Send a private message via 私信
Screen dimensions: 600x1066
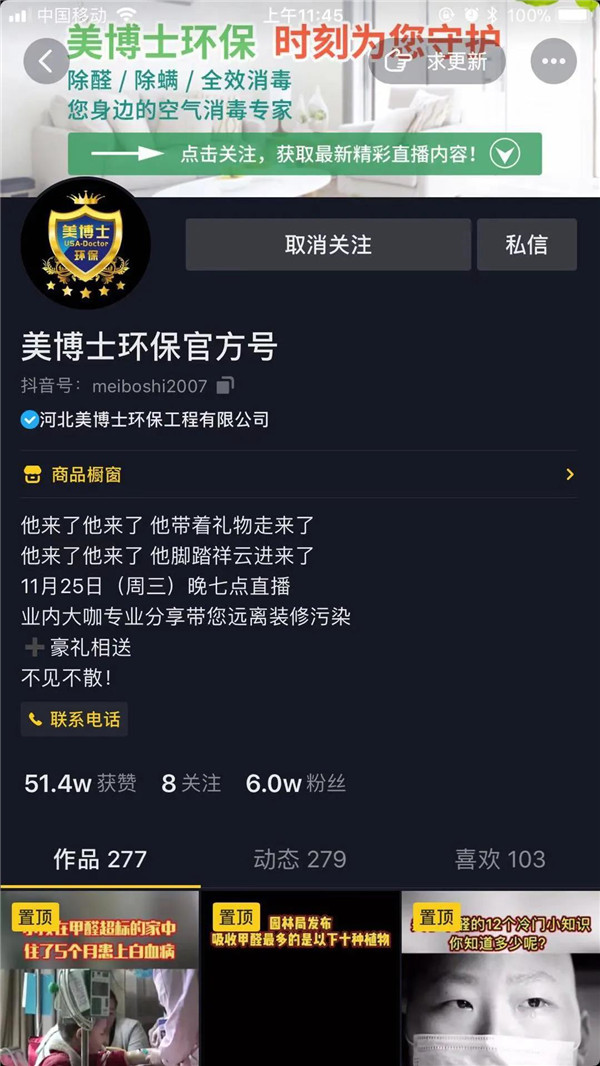point(527,245)
